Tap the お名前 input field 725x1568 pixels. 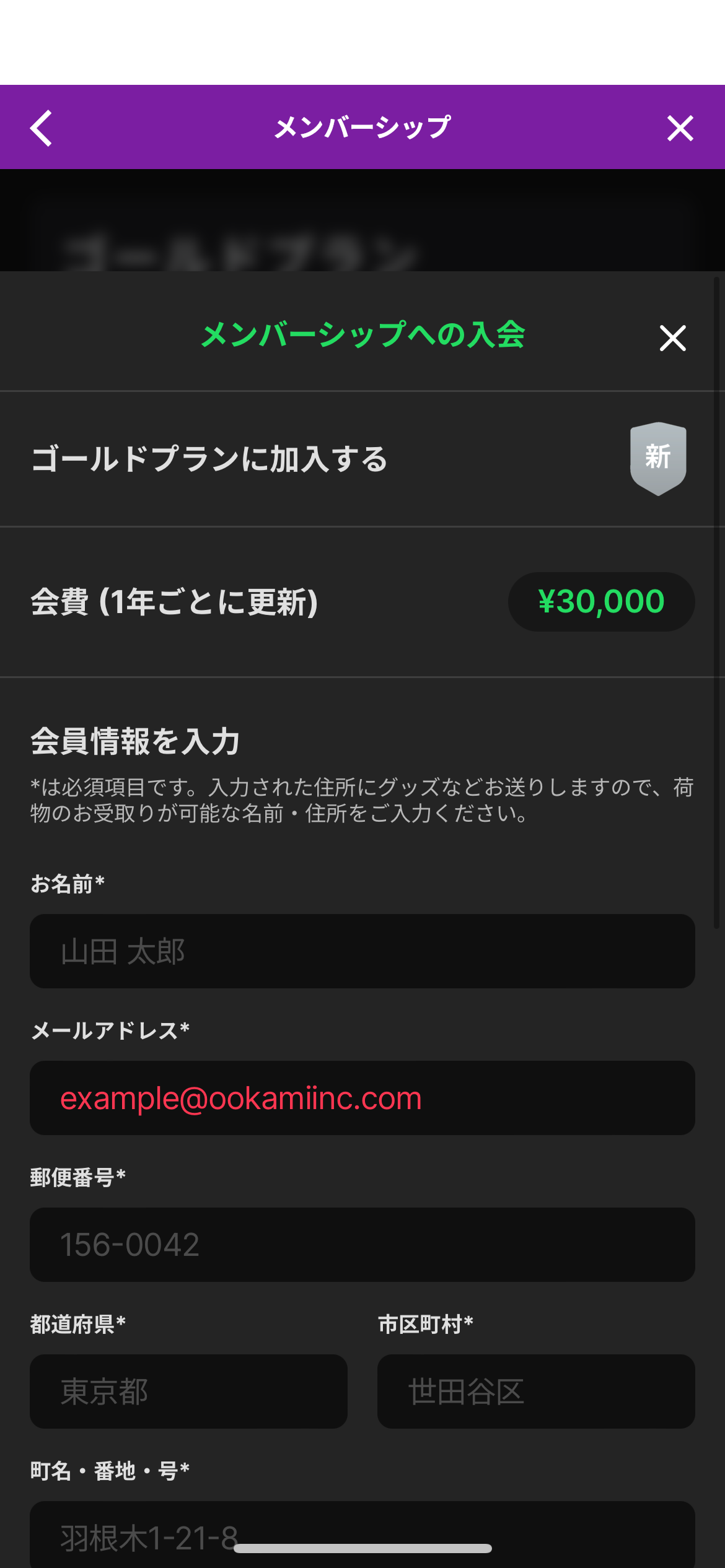coord(362,951)
